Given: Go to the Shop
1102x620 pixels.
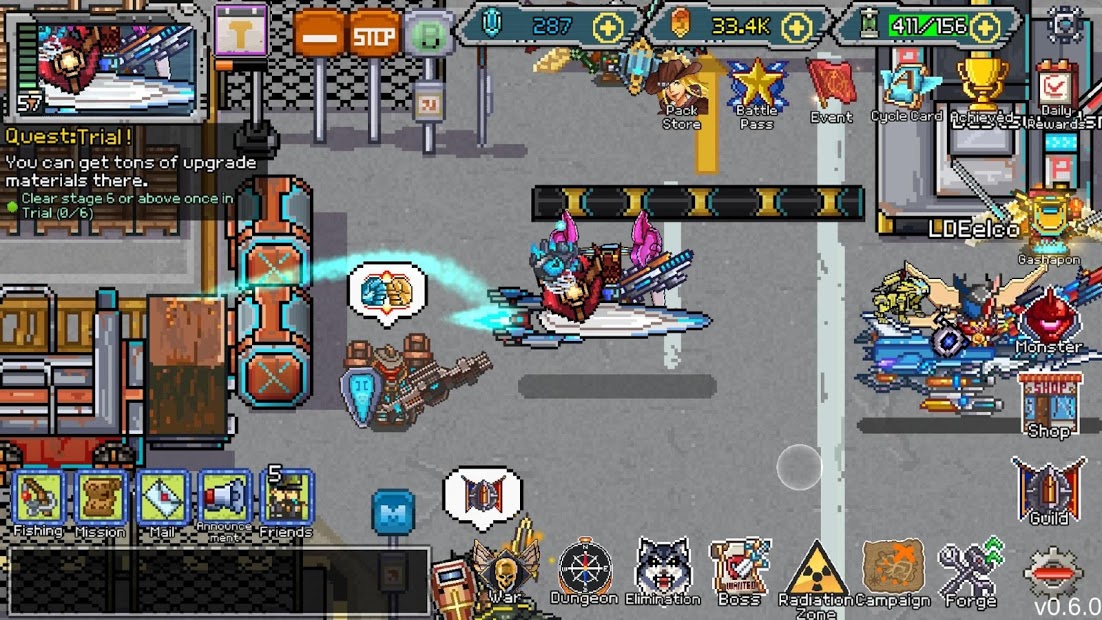Looking at the screenshot, I should point(1050,404).
